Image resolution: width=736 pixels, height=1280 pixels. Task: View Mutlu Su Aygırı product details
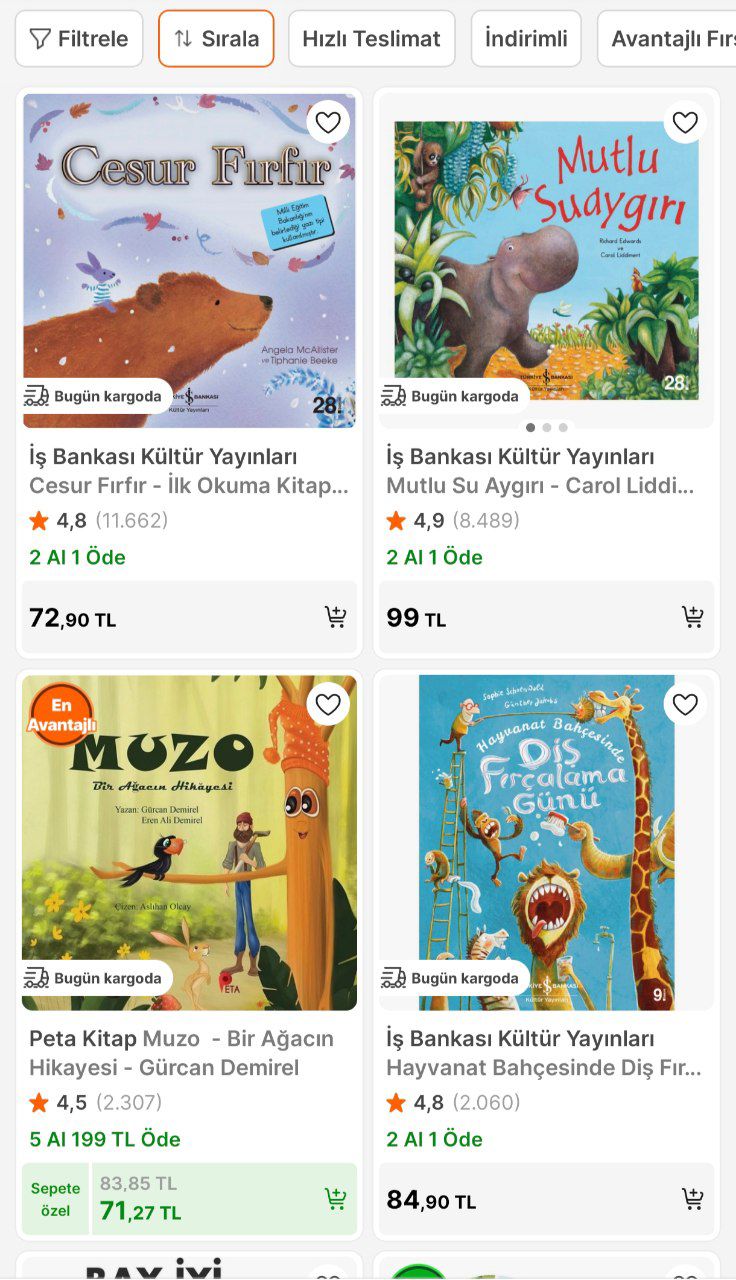click(546, 262)
